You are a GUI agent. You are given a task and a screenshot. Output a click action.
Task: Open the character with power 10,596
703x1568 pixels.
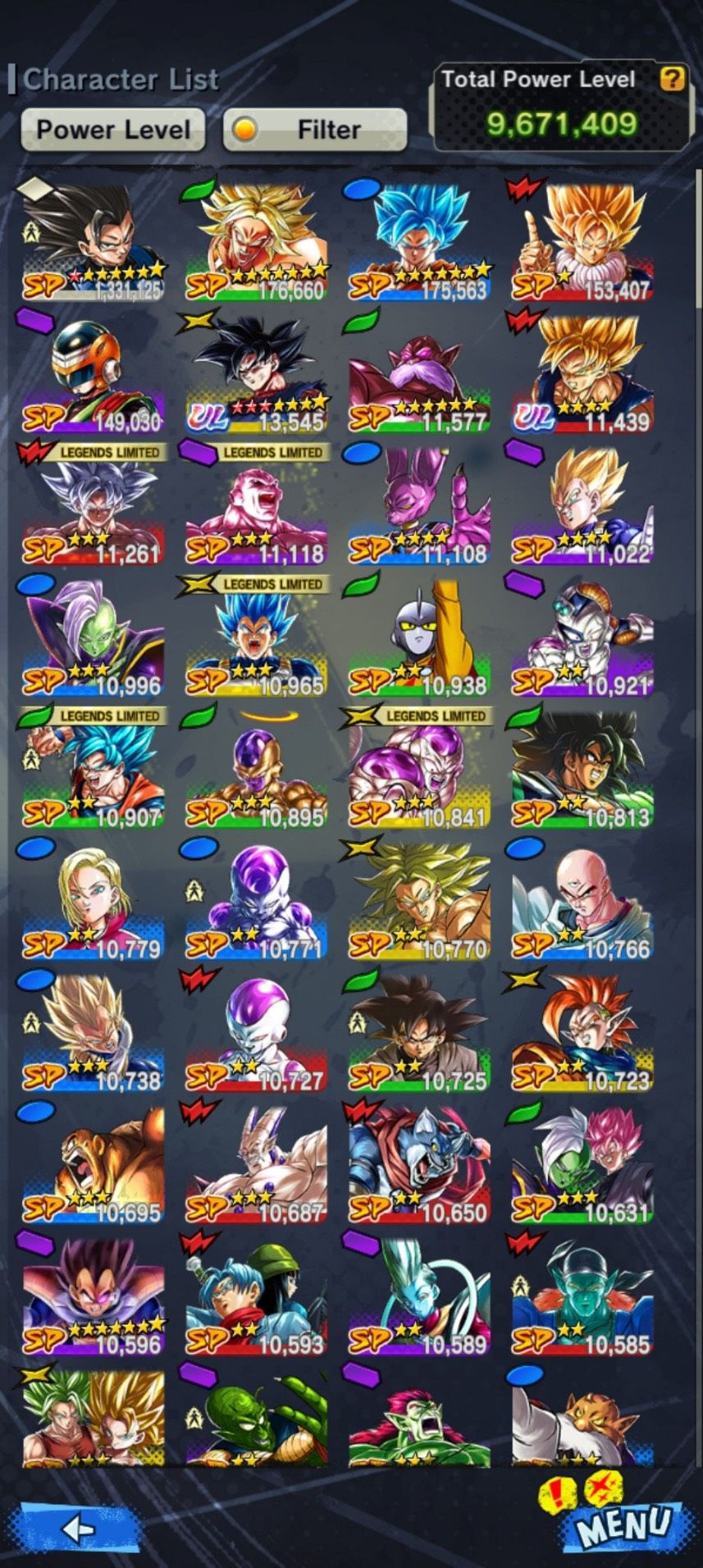93,1298
